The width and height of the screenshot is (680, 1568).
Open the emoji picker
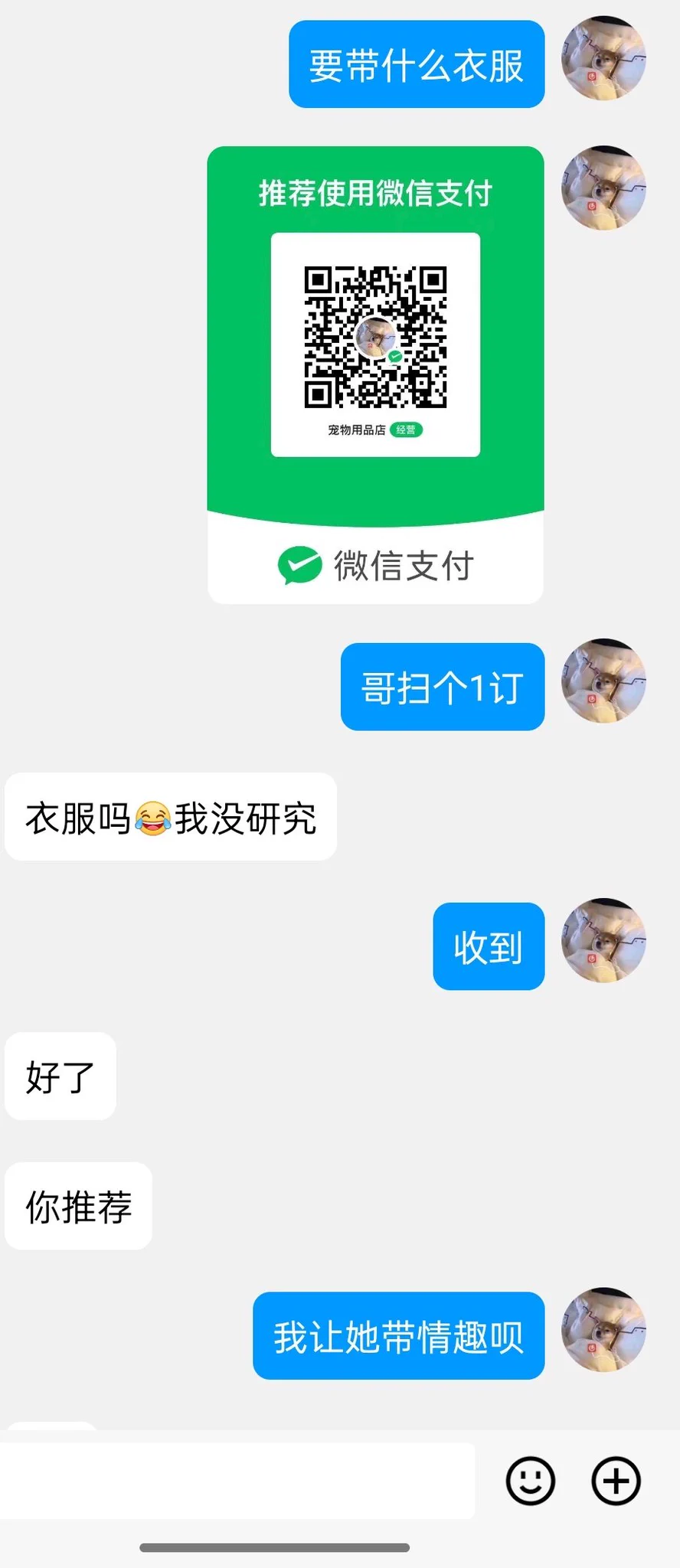coord(530,1480)
